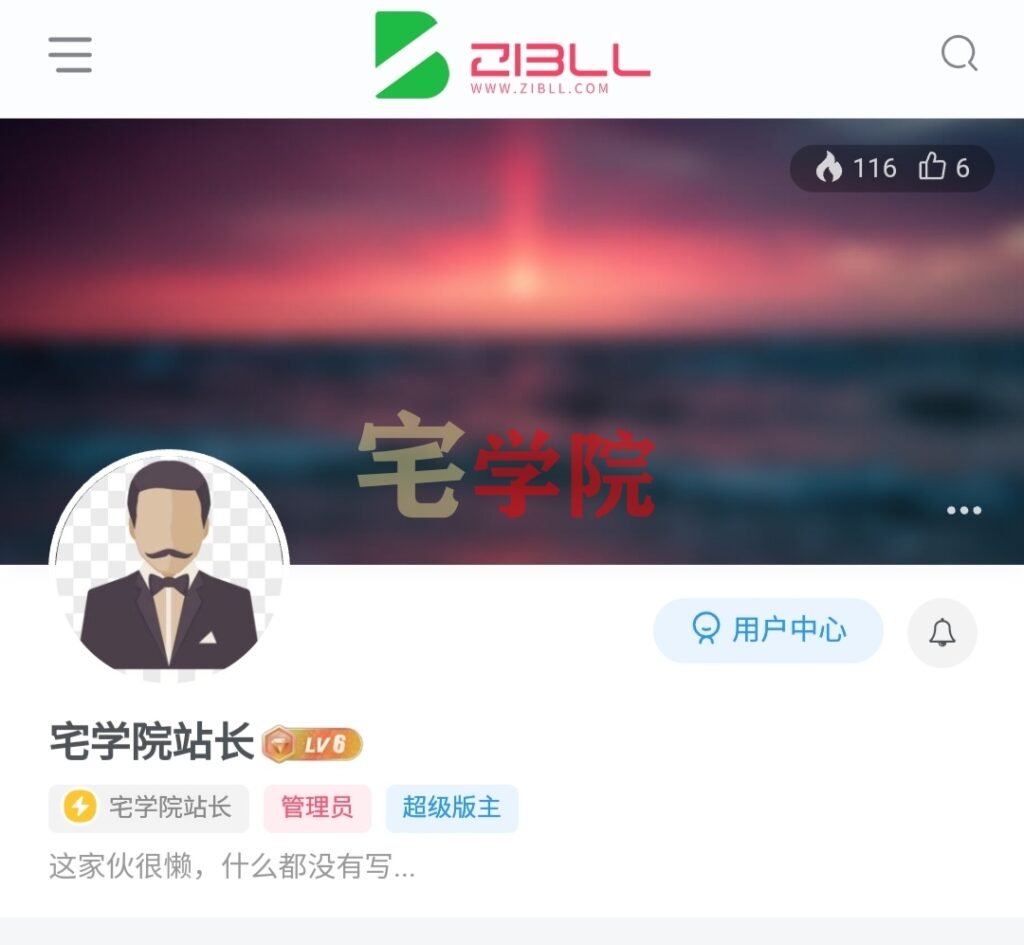Tap the LV6 level badge
The height and width of the screenshot is (945, 1024).
(312, 744)
